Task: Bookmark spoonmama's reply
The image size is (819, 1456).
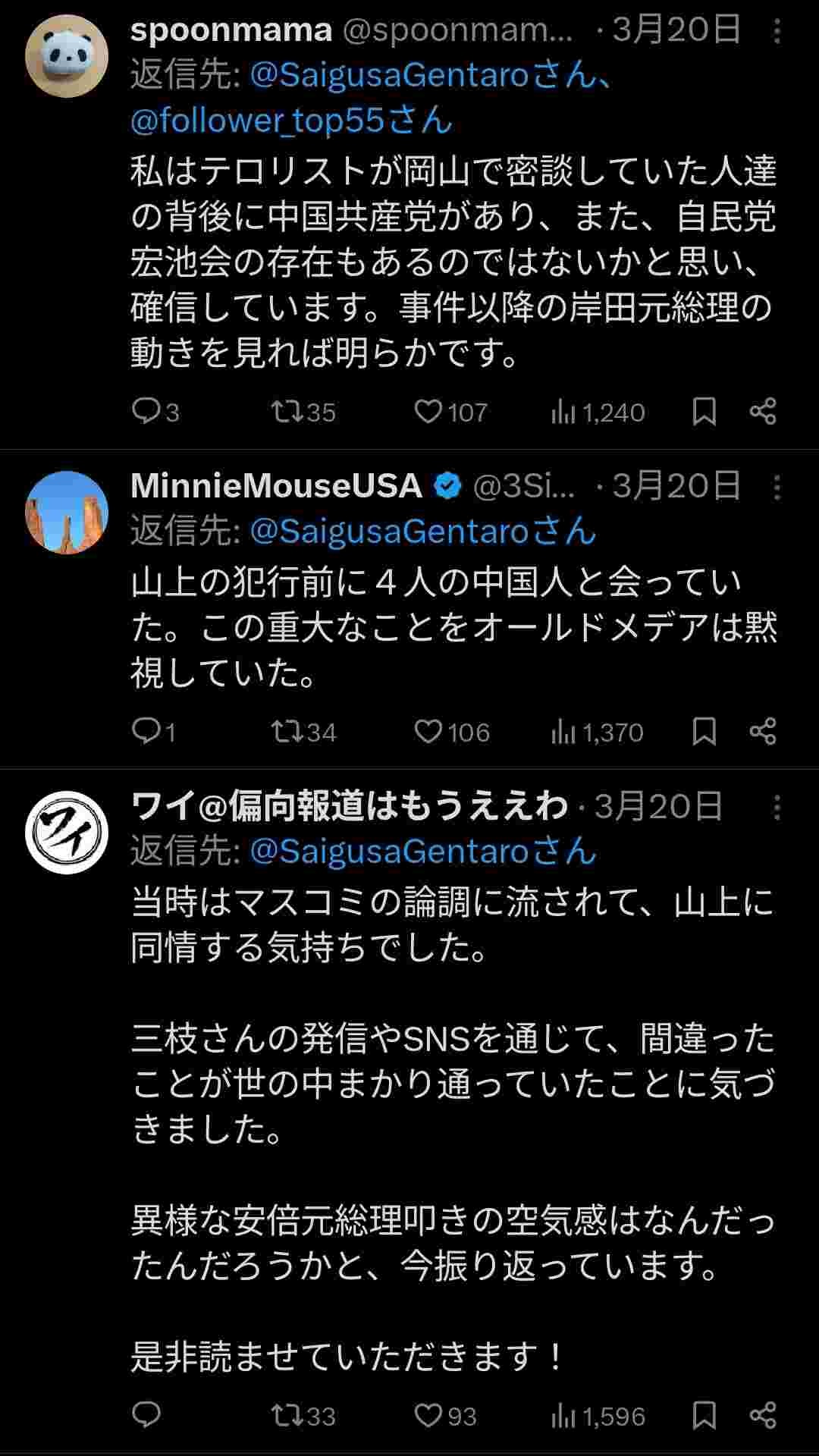Action: 704,411
